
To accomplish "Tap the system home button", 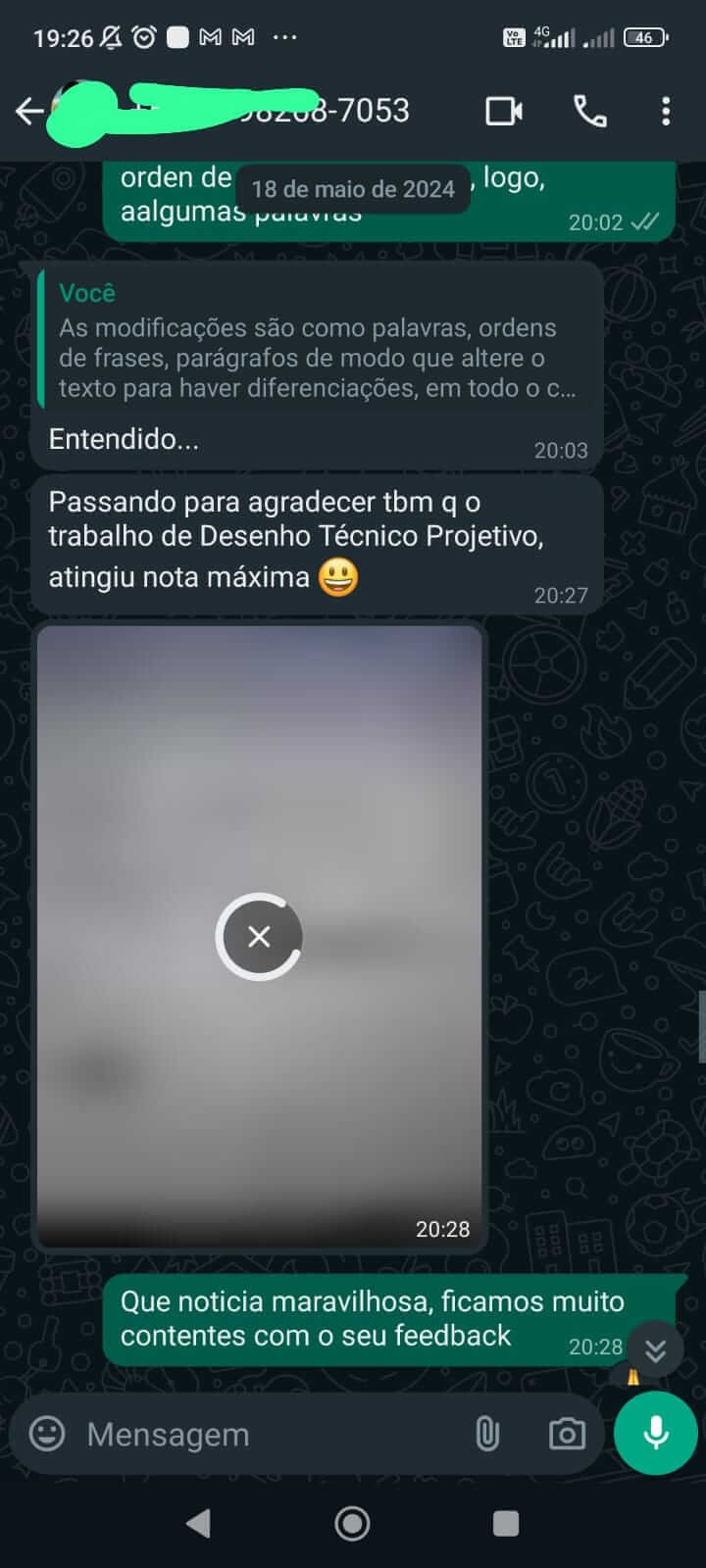I will [x=352, y=1523].
